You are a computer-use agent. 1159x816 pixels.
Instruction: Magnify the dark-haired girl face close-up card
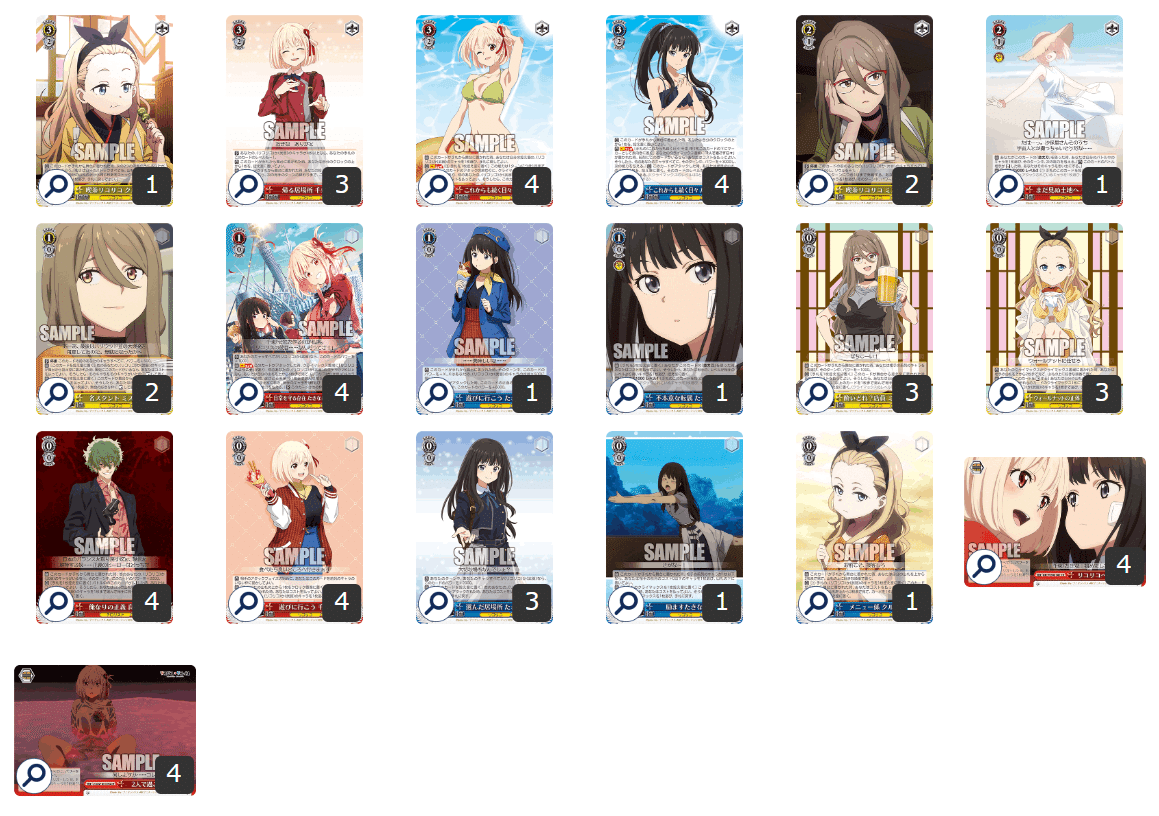coord(627,394)
